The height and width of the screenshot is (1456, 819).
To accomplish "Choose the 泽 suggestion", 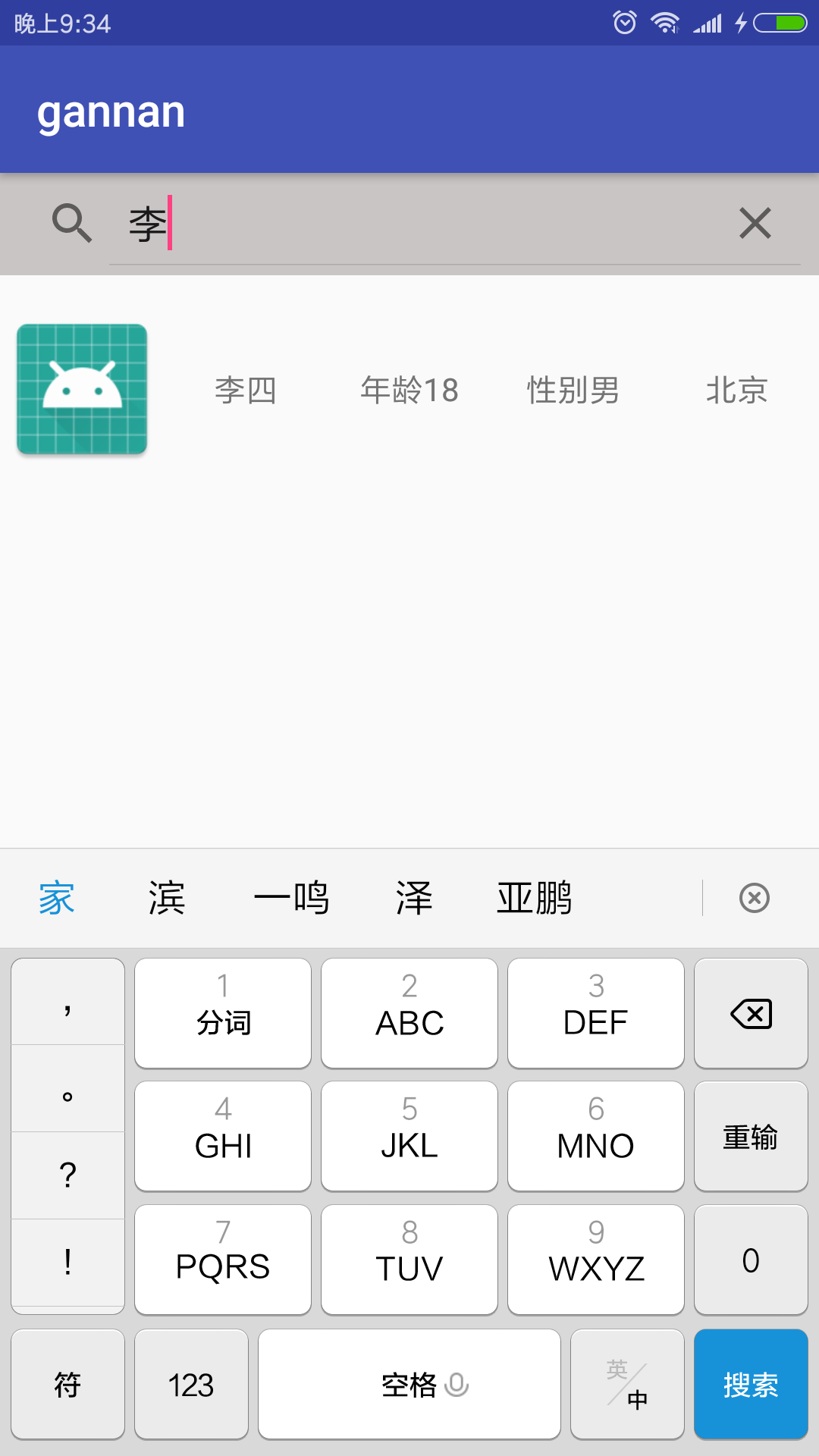I will tap(414, 899).
